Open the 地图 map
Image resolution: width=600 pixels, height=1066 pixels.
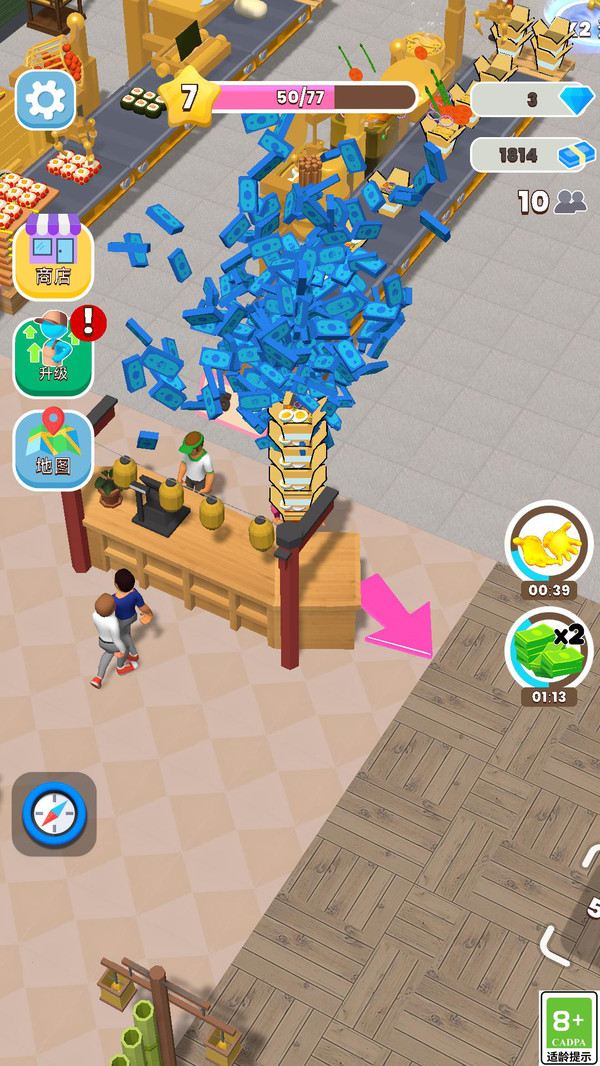(x=53, y=449)
